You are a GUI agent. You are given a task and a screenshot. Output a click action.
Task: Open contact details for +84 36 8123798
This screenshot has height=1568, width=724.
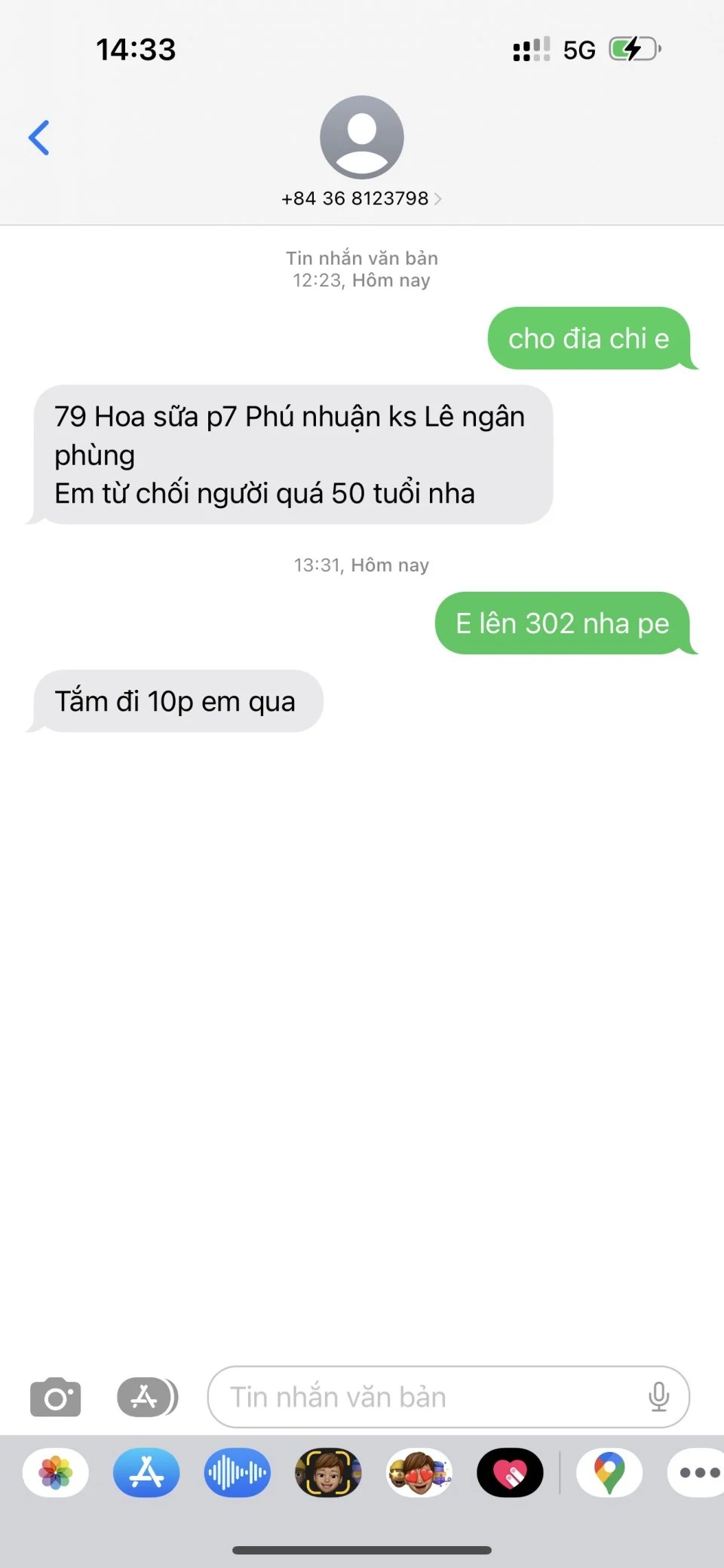361,198
